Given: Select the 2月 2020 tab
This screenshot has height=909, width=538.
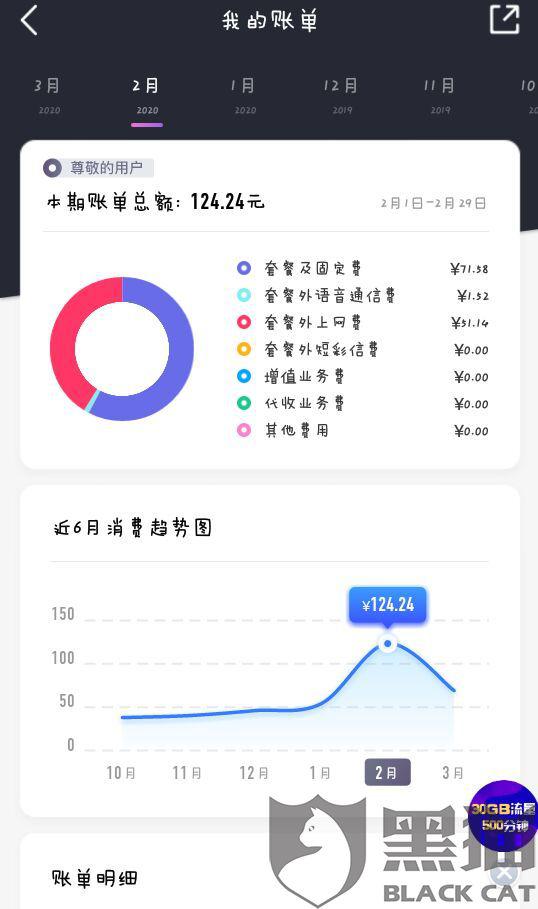Looking at the screenshot, I should tap(146, 96).
